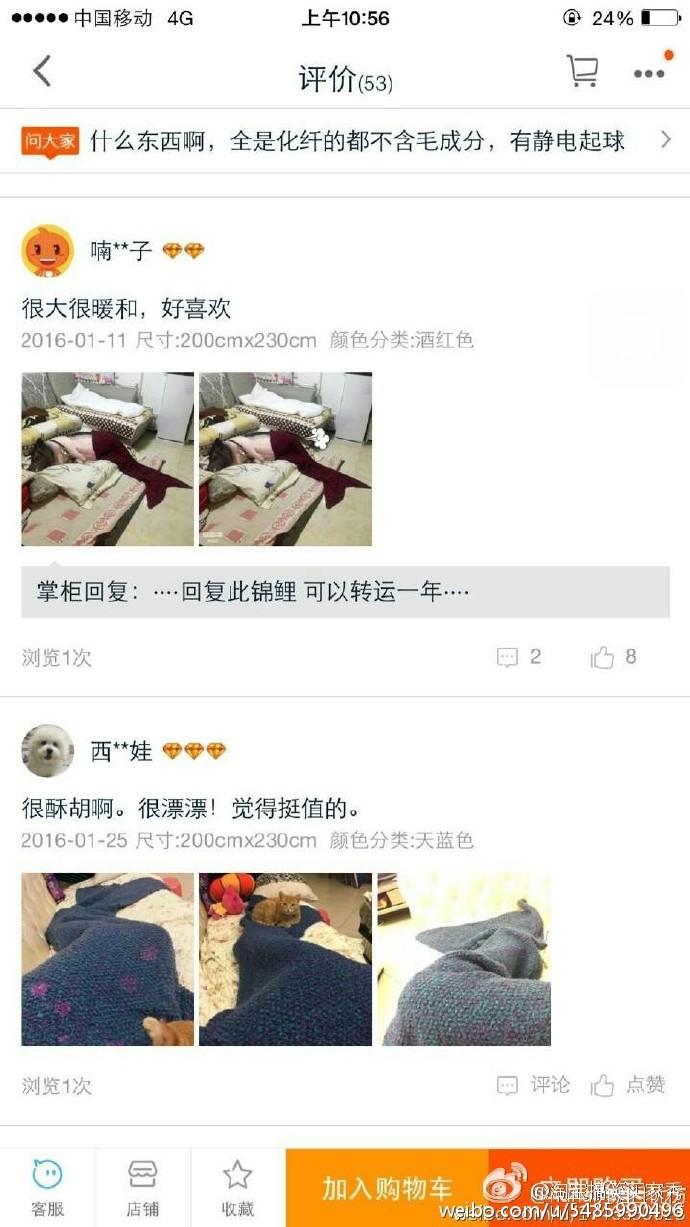Open the three-dot overflow menu
This screenshot has width=690, height=1227.
pyautogui.click(x=649, y=73)
